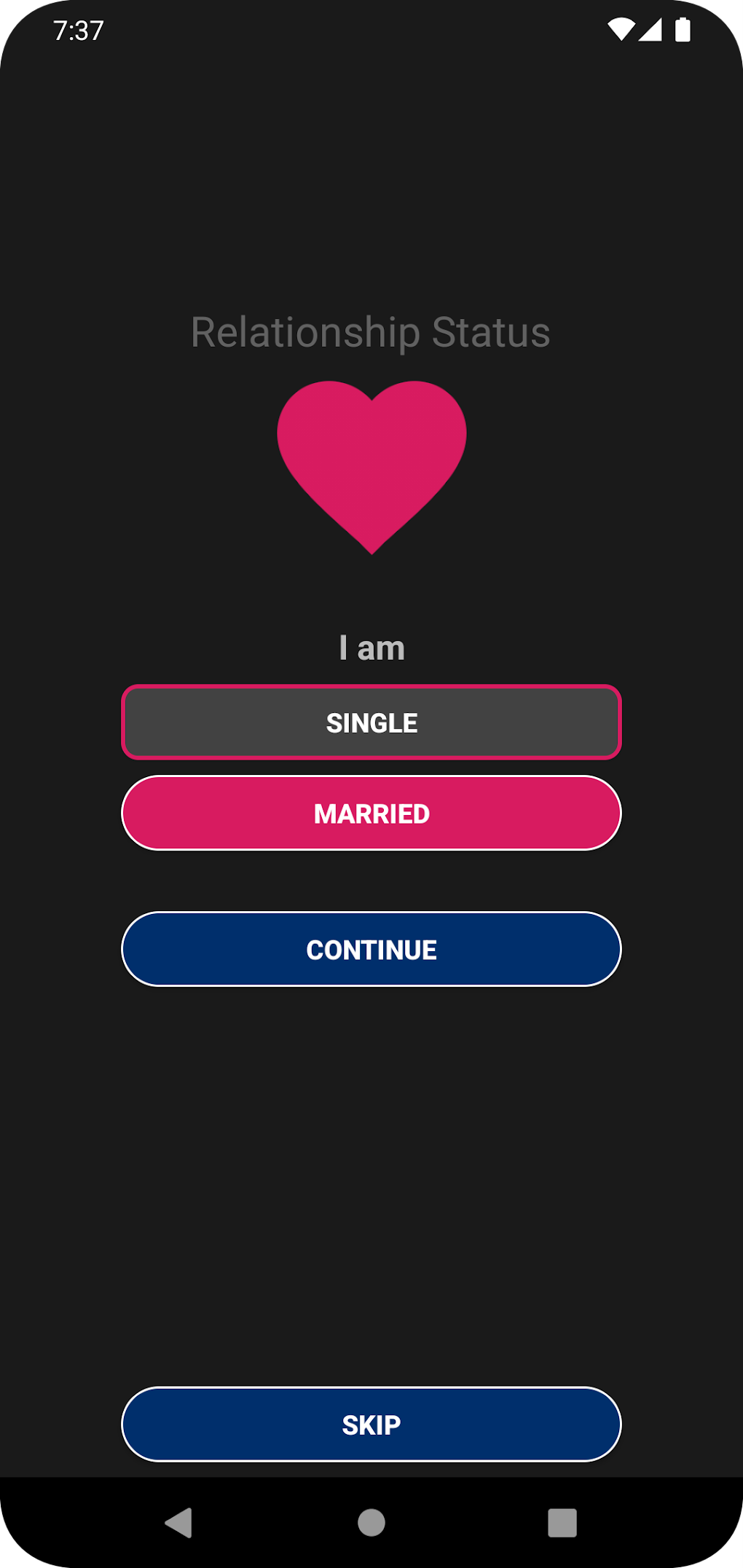Go to the home screen
Image resolution: width=743 pixels, height=1568 pixels.
[x=371, y=1522]
